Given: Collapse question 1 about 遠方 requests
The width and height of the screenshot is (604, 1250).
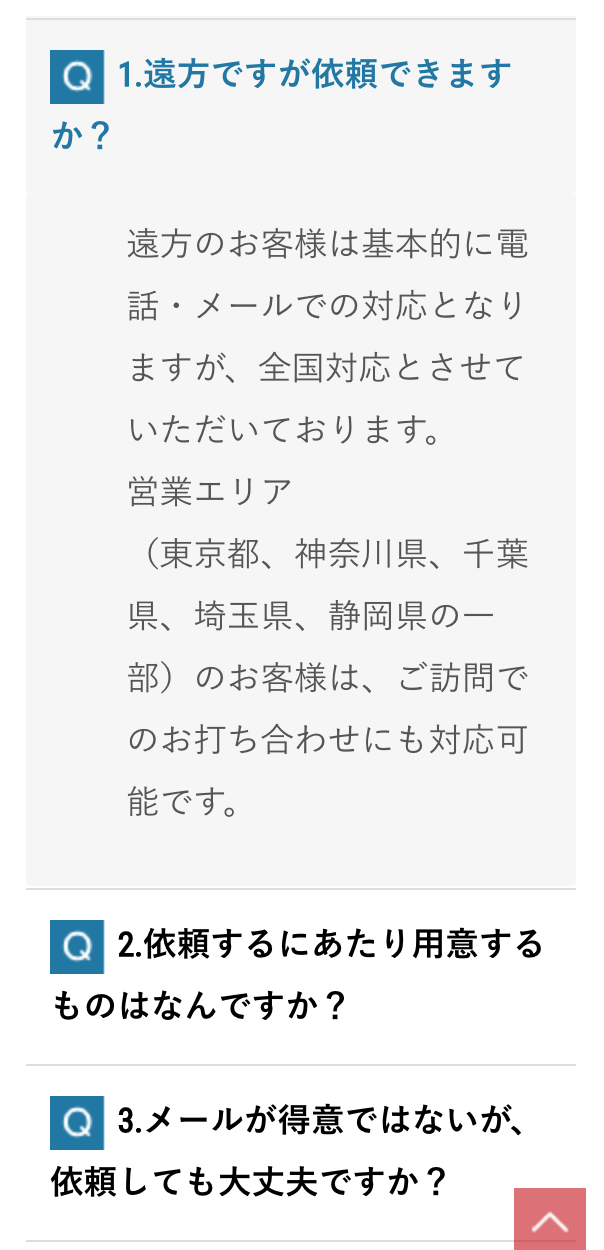Looking at the screenshot, I should 300,103.
